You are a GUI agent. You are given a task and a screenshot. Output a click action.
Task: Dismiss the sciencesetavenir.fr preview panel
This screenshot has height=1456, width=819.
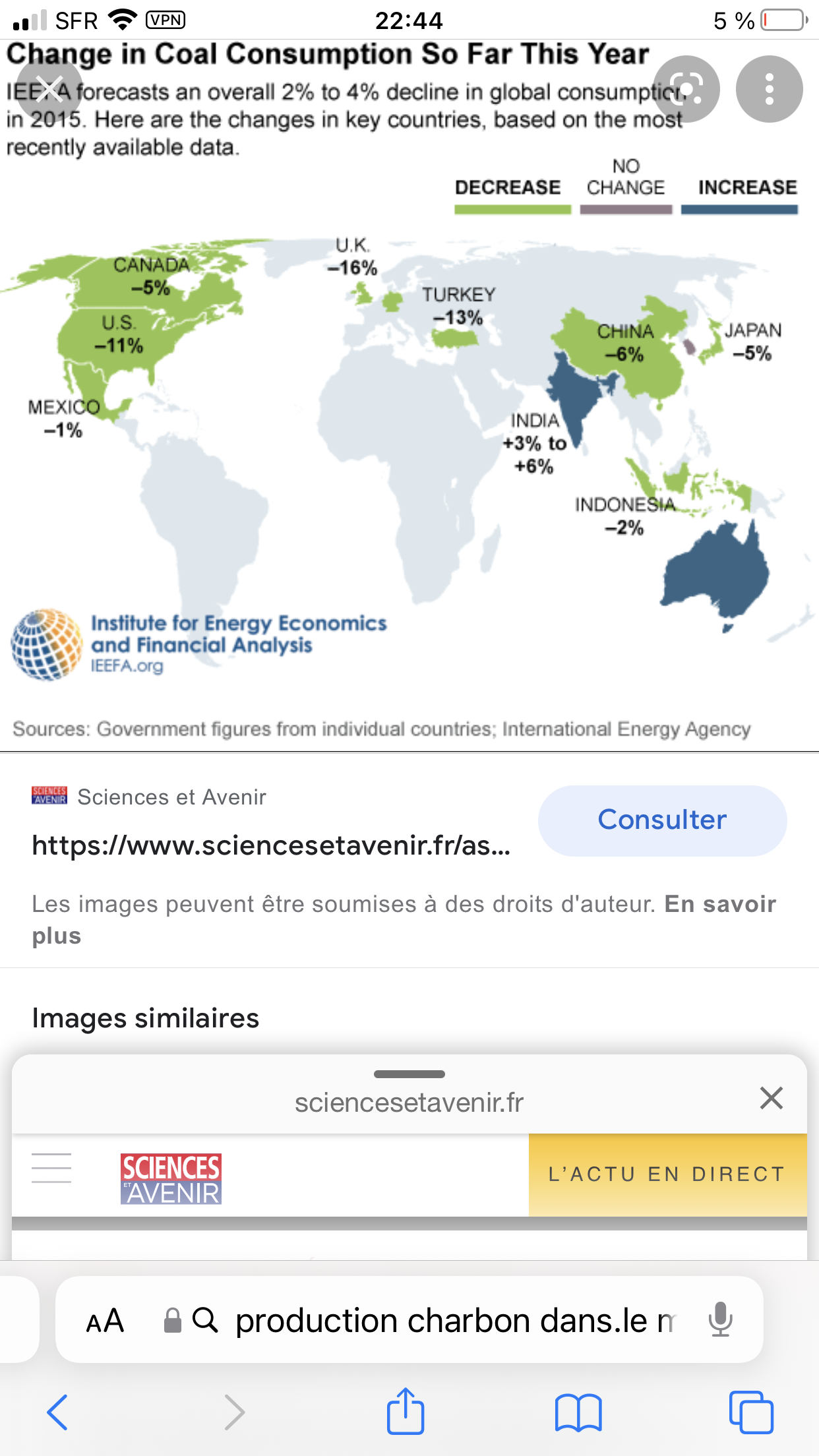771,1099
